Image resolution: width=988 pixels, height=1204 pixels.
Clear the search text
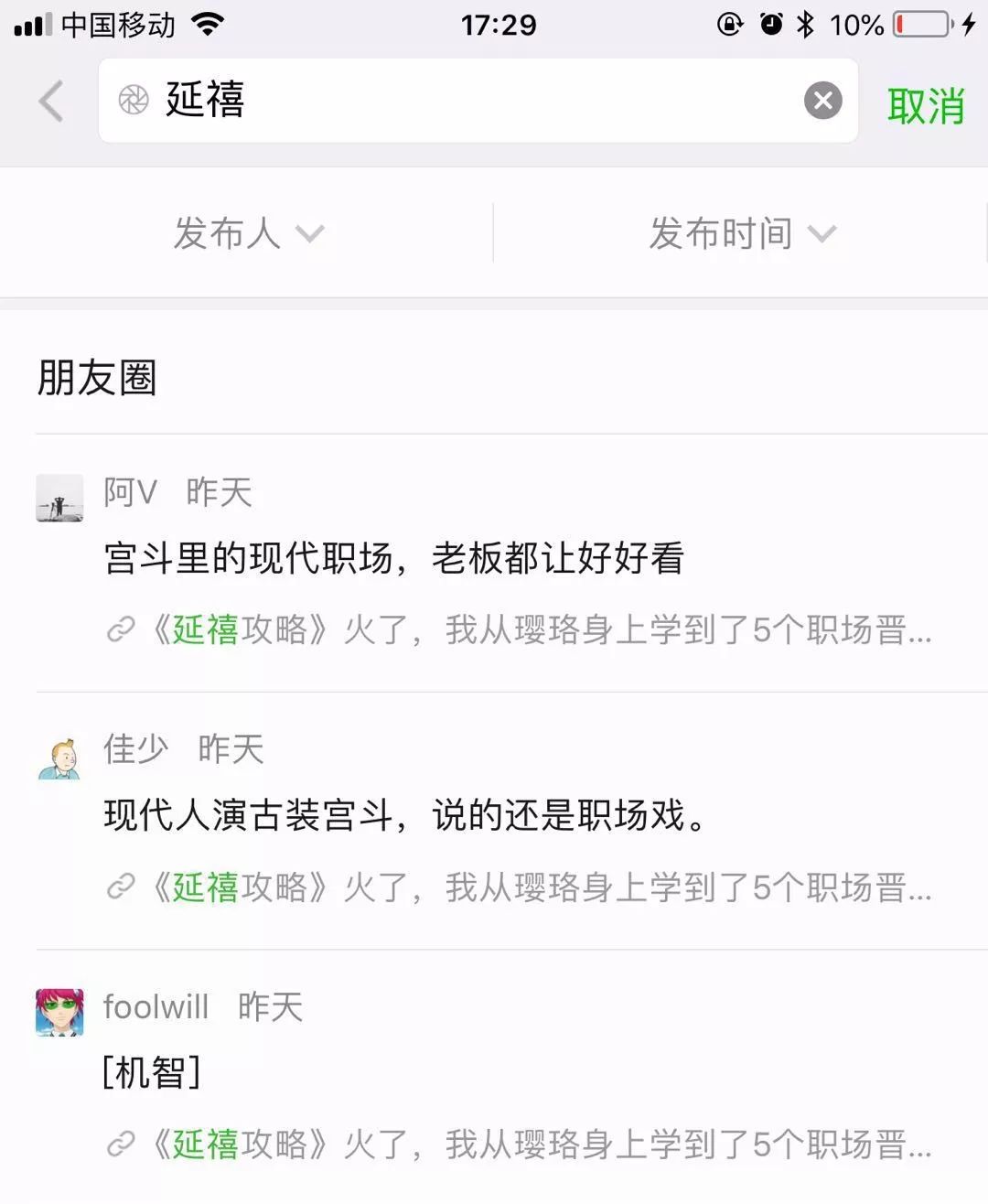click(x=822, y=101)
